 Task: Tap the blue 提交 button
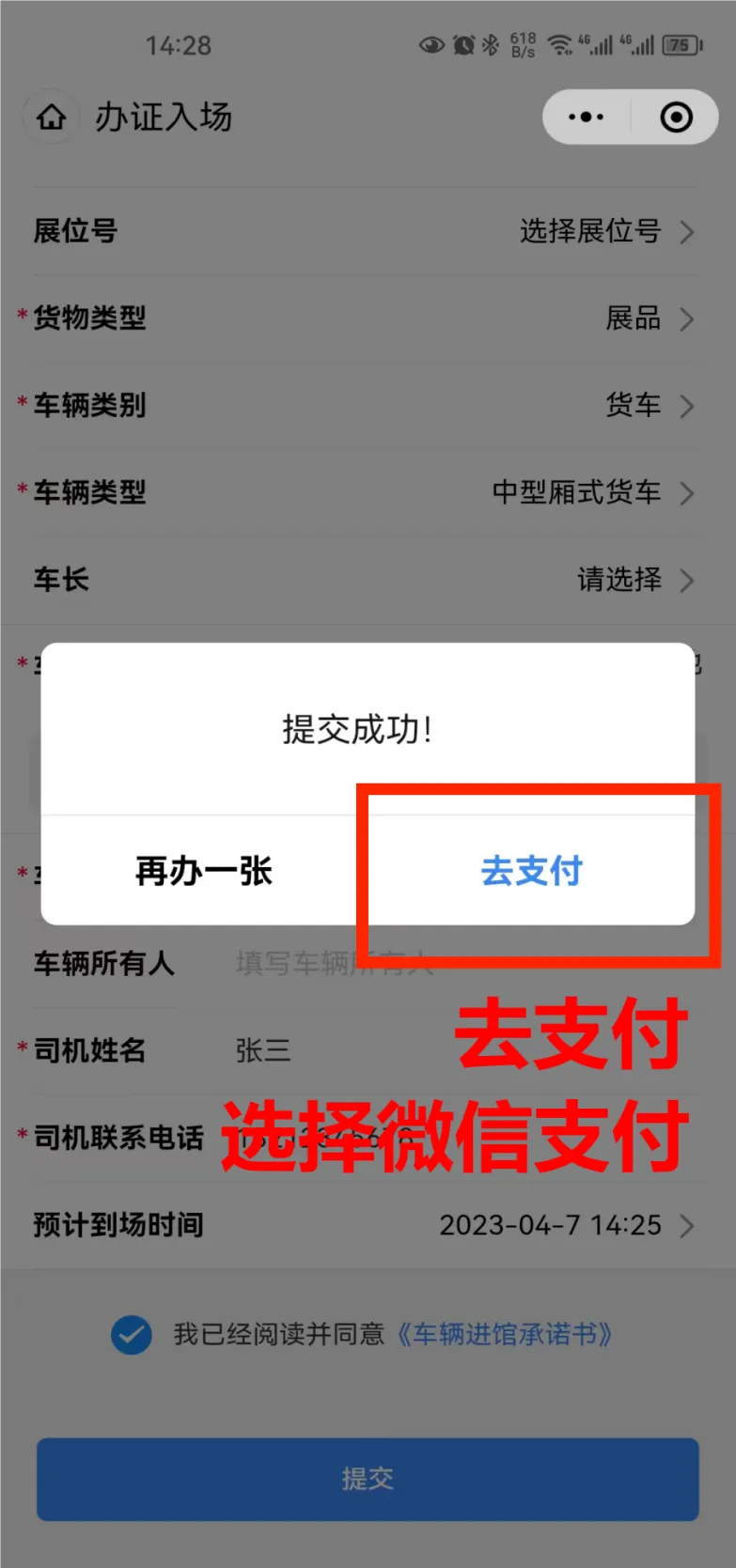tap(368, 1479)
